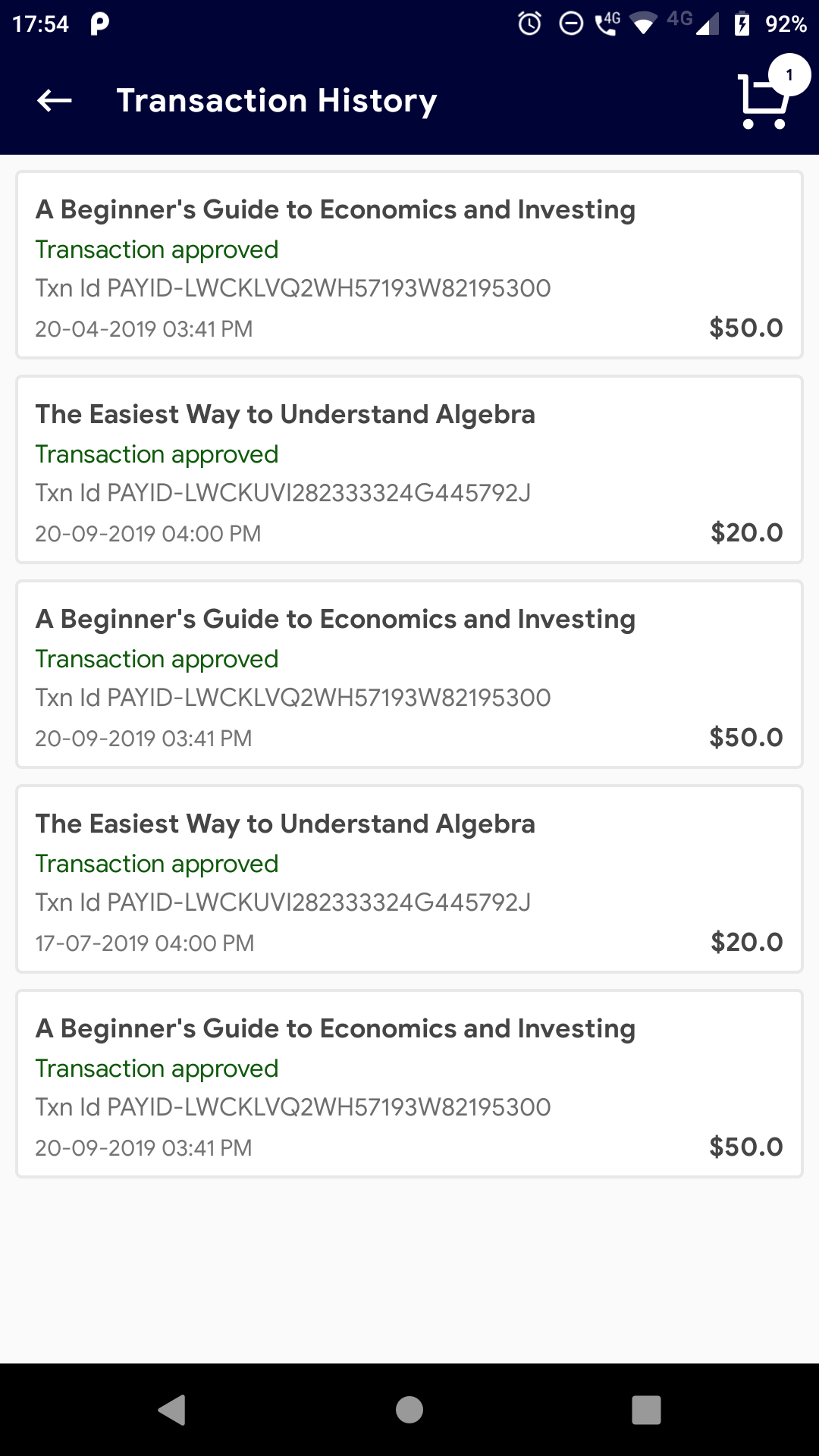
Task: Go back from Transaction History
Action: pyautogui.click(x=55, y=100)
